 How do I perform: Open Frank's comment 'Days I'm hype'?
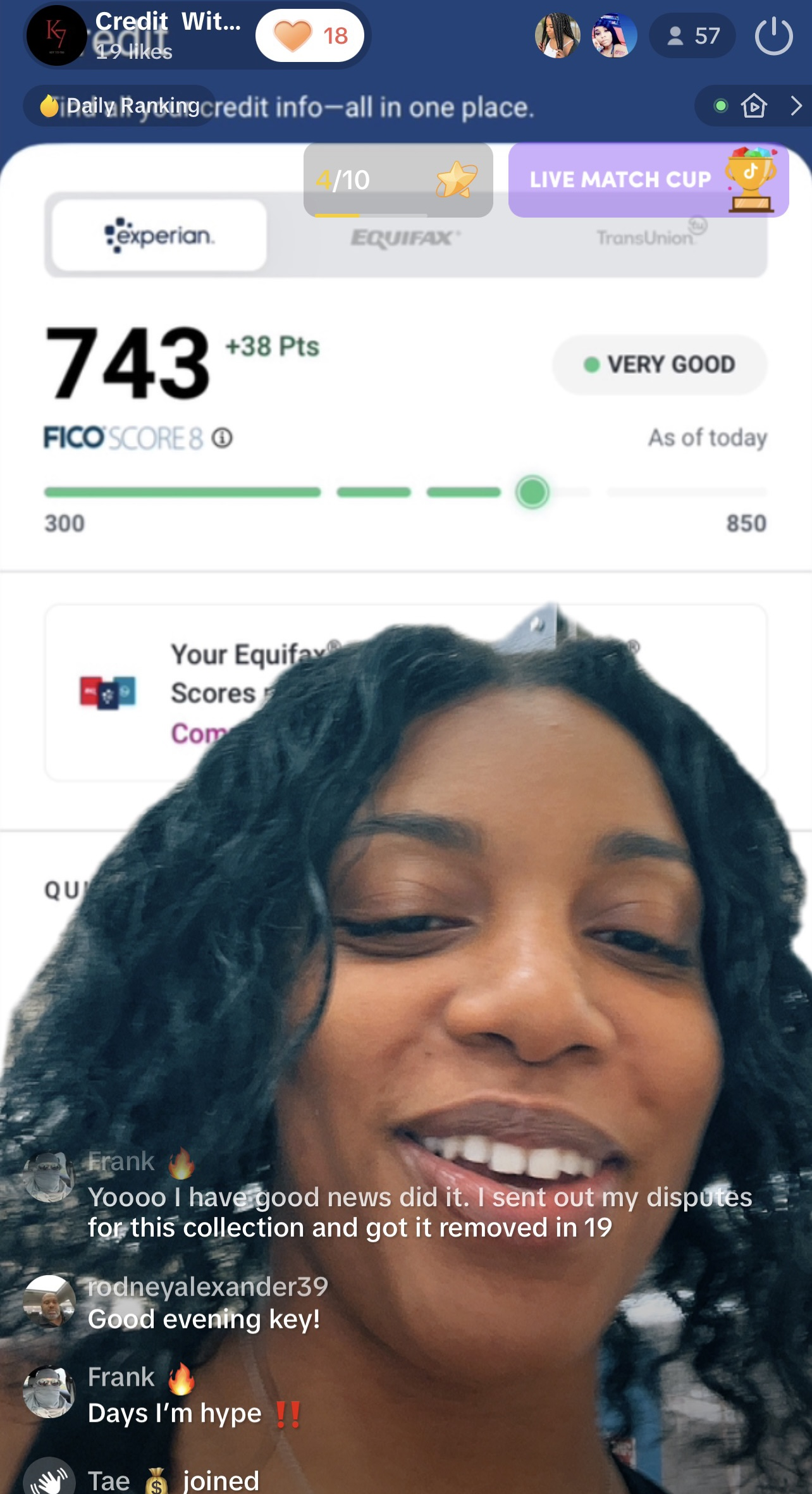pyautogui.click(x=175, y=1412)
